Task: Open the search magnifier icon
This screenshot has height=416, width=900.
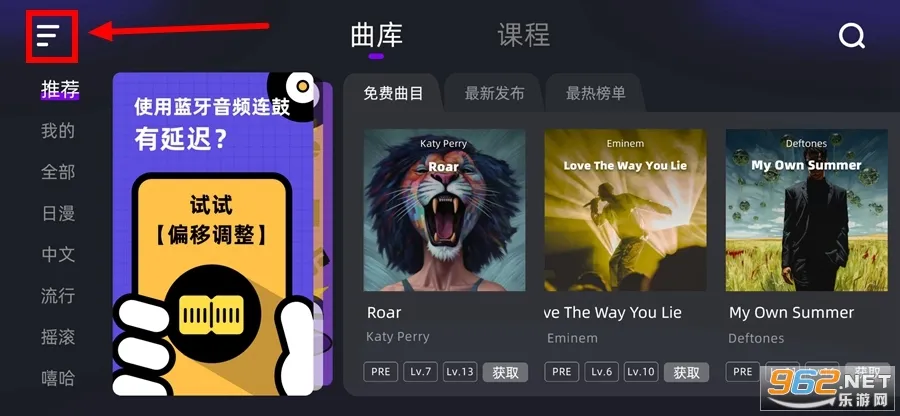Action: click(851, 37)
